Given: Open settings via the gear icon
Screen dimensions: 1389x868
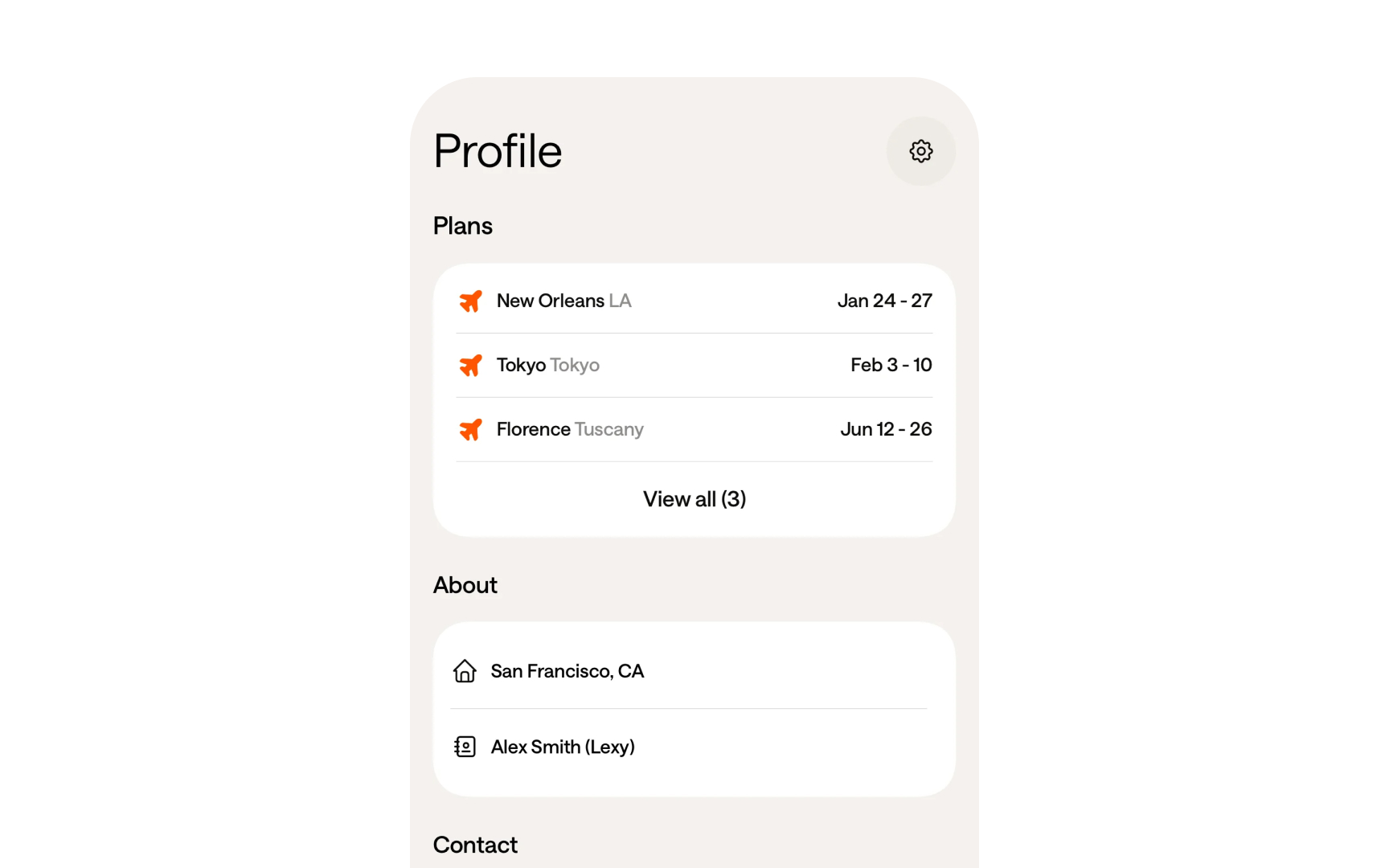Looking at the screenshot, I should pyautogui.click(x=920, y=151).
